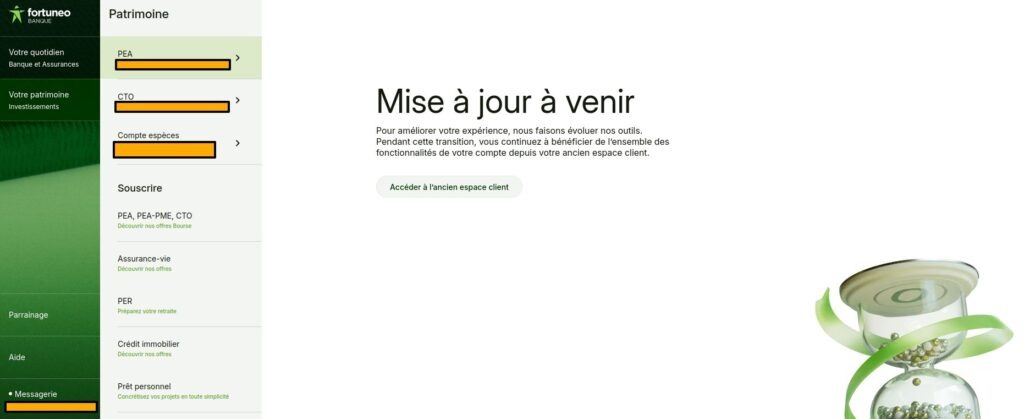Open the CTO account

click(x=180, y=101)
